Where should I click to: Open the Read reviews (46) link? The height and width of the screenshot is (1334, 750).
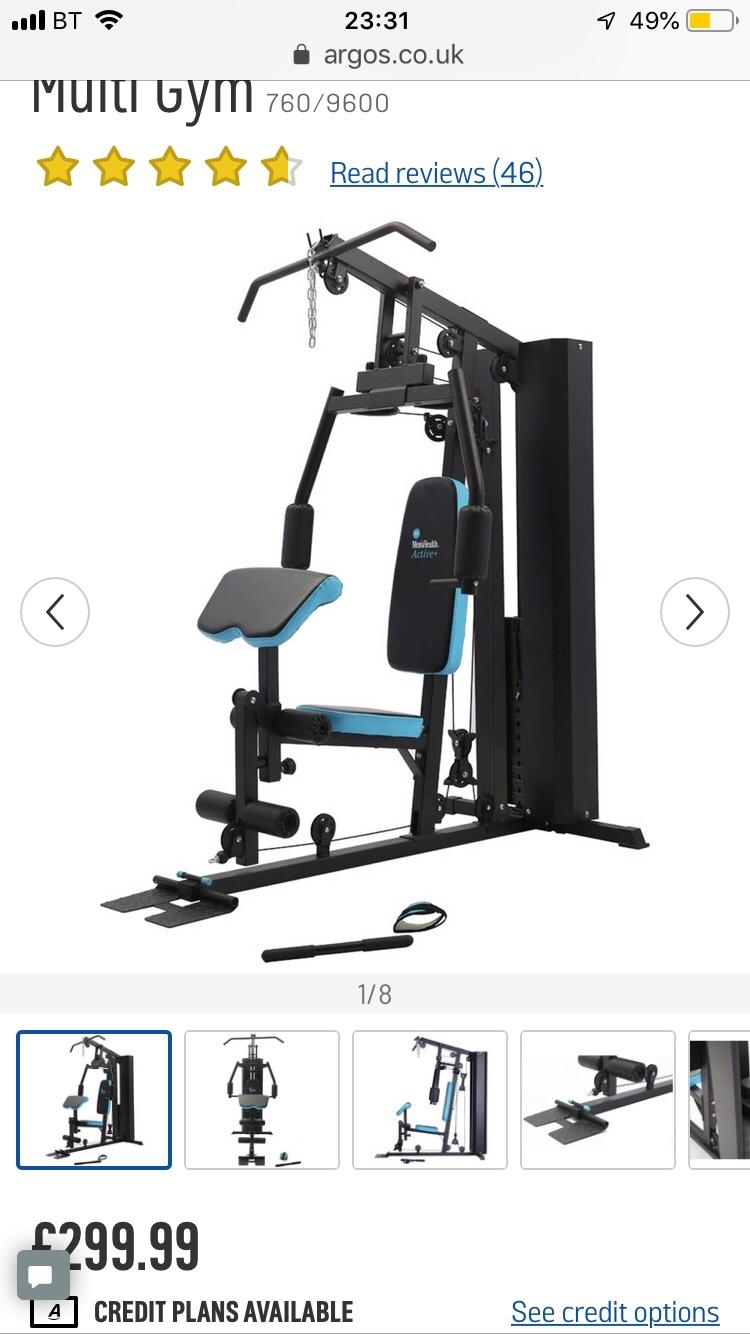click(x=436, y=173)
